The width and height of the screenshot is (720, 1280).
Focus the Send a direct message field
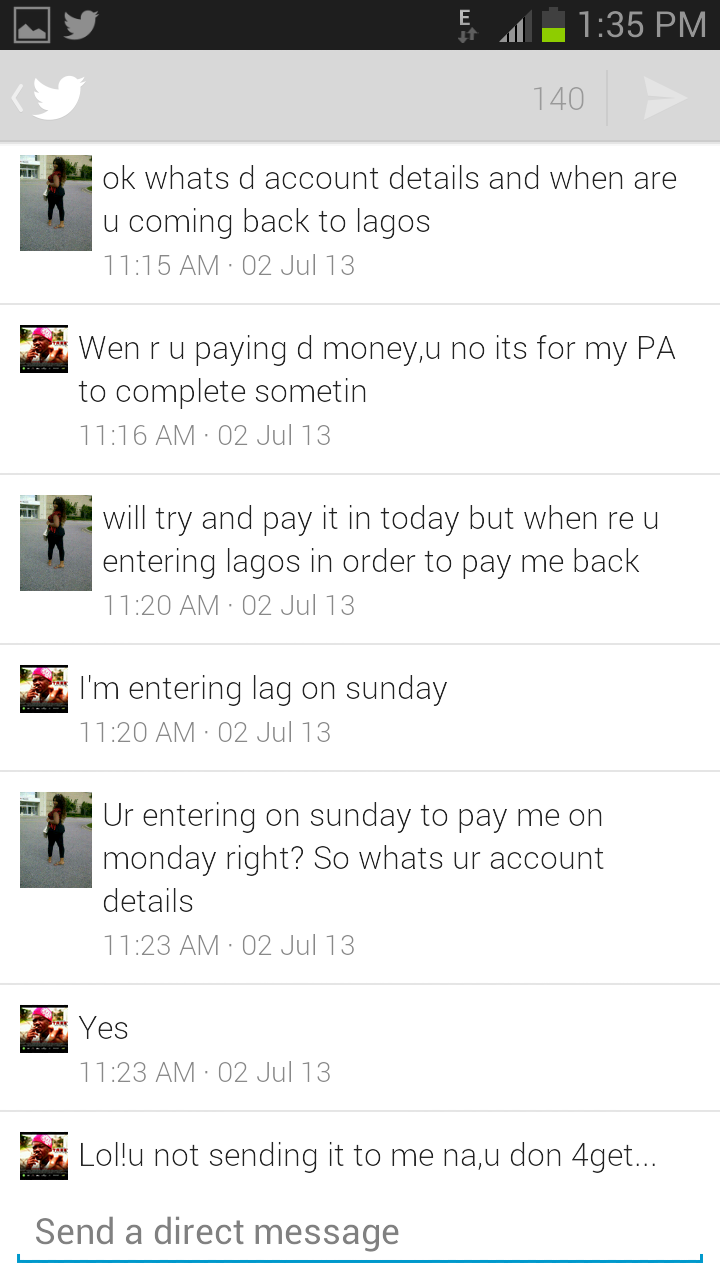point(360,1232)
